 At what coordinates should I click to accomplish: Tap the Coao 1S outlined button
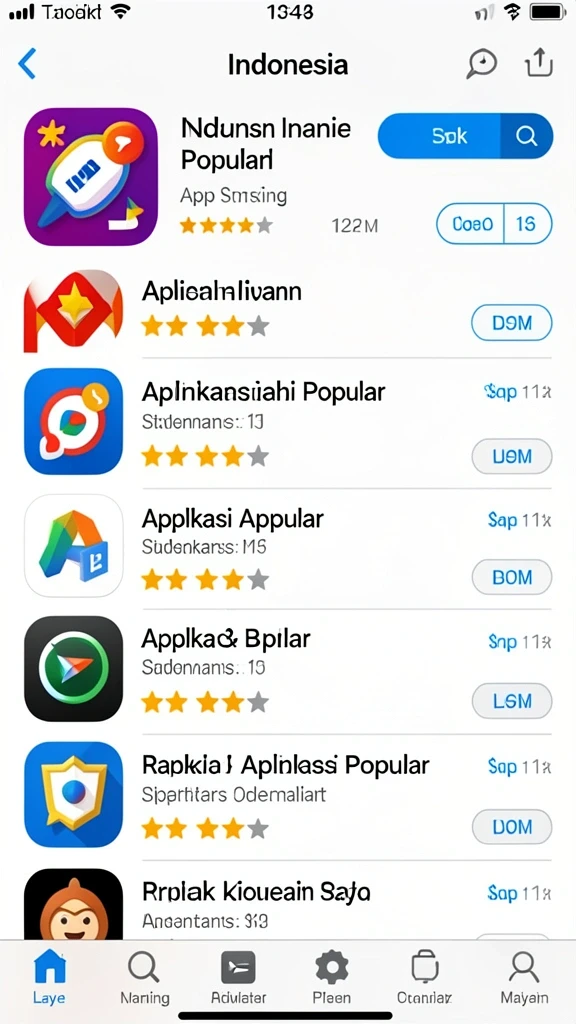[494, 224]
